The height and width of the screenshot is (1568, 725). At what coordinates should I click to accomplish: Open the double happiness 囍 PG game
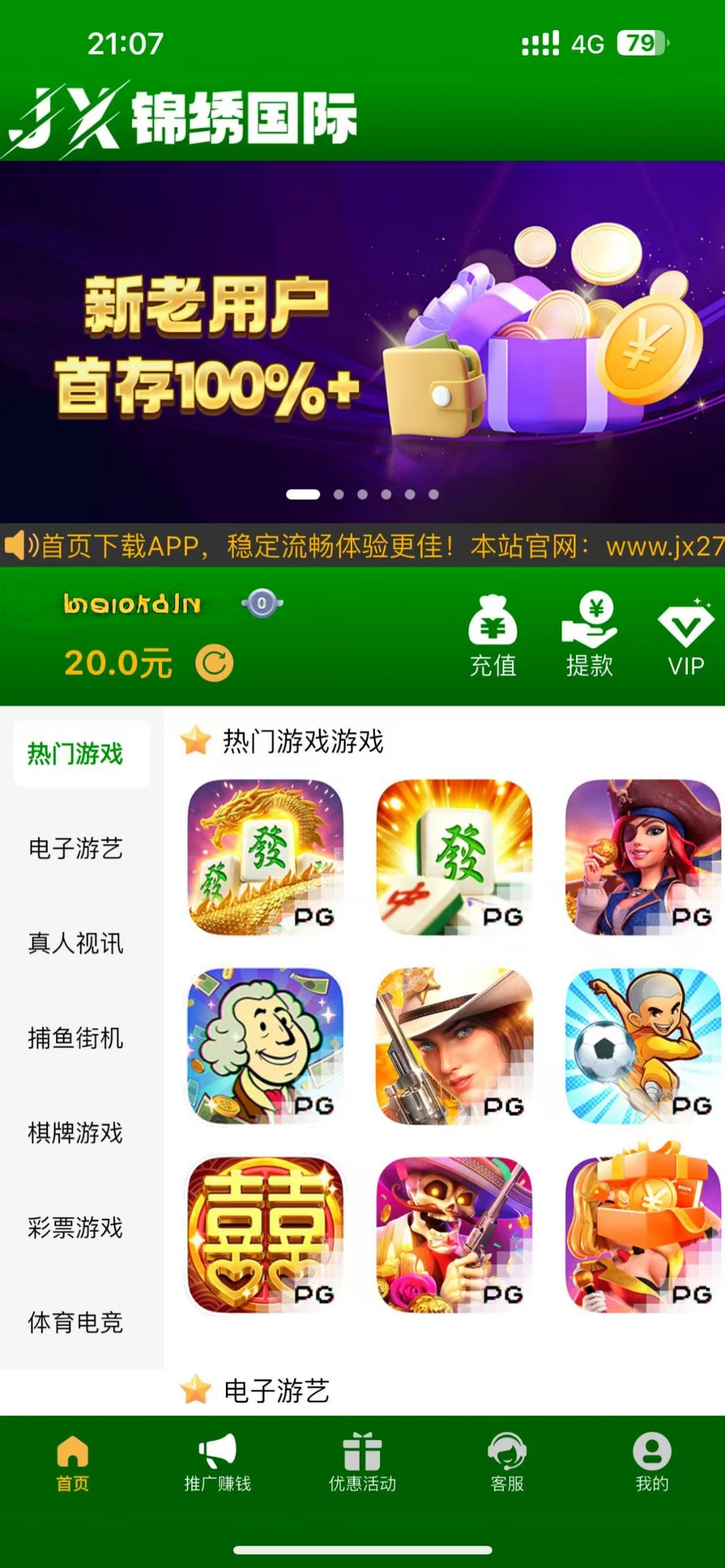[265, 1234]
